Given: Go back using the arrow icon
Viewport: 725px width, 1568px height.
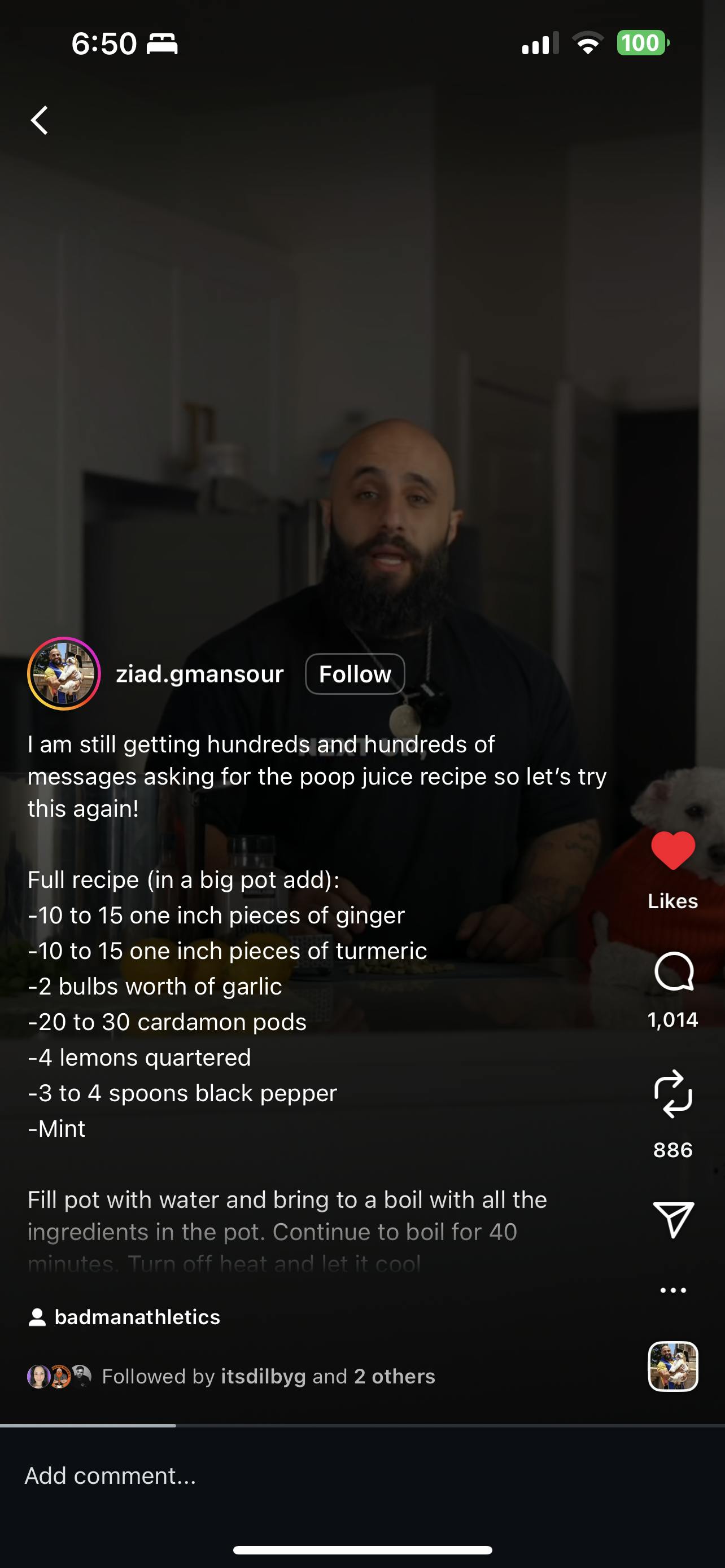Looking at the screenshot, I should [40, 120].
